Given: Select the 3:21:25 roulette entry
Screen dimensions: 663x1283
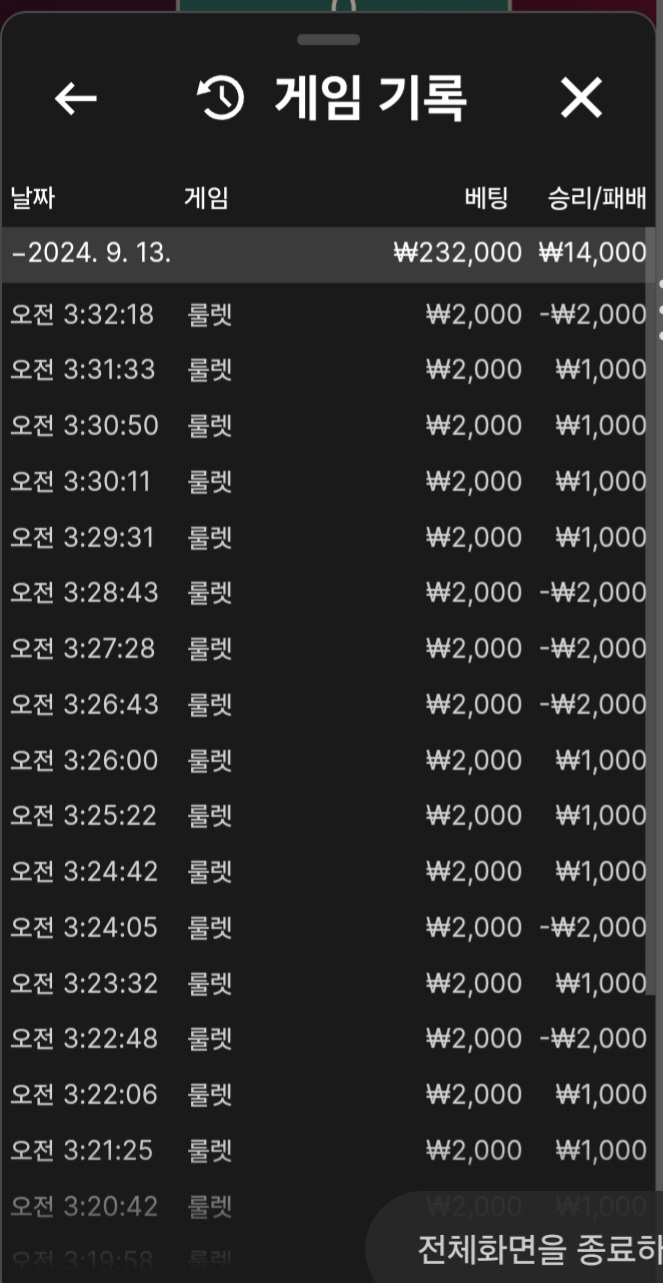Looking at the screenshot, I should 328,1151.
